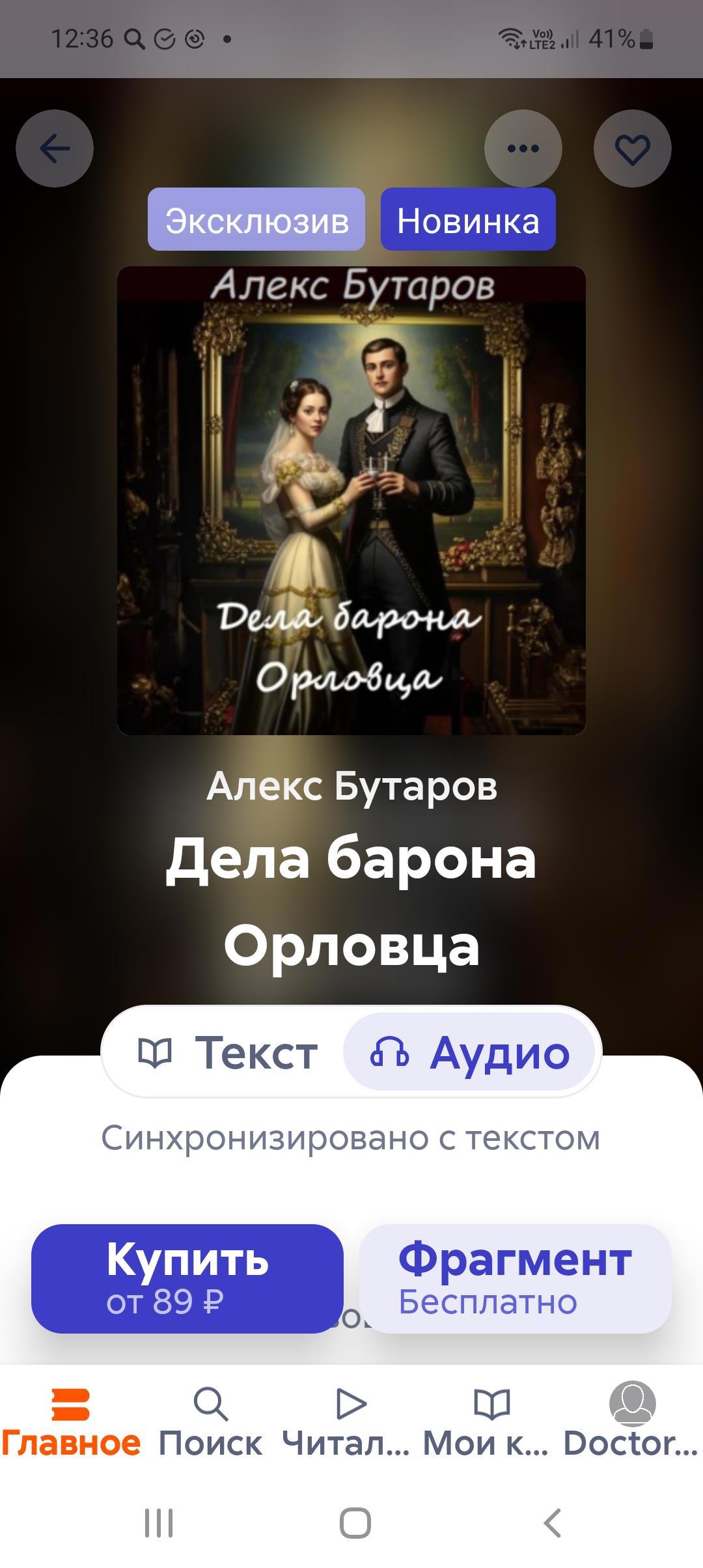
Task: Add the book to favorites with the heart
Action: tap(632, 148)
